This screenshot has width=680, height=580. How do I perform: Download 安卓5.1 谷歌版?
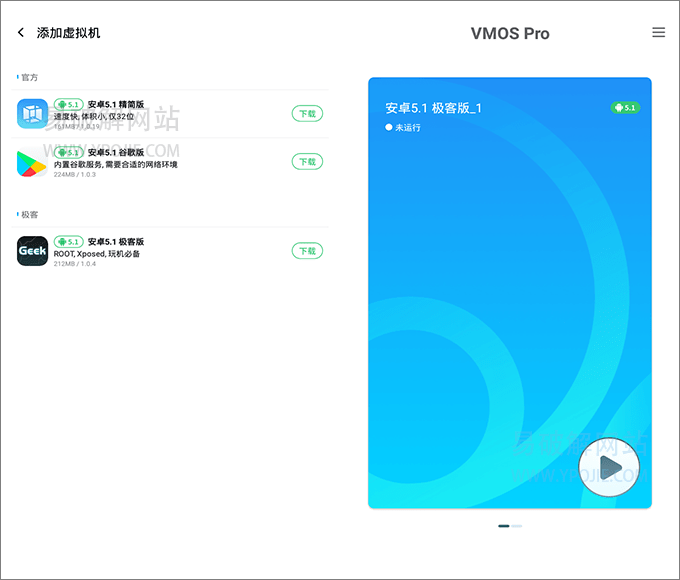(307, 161)
